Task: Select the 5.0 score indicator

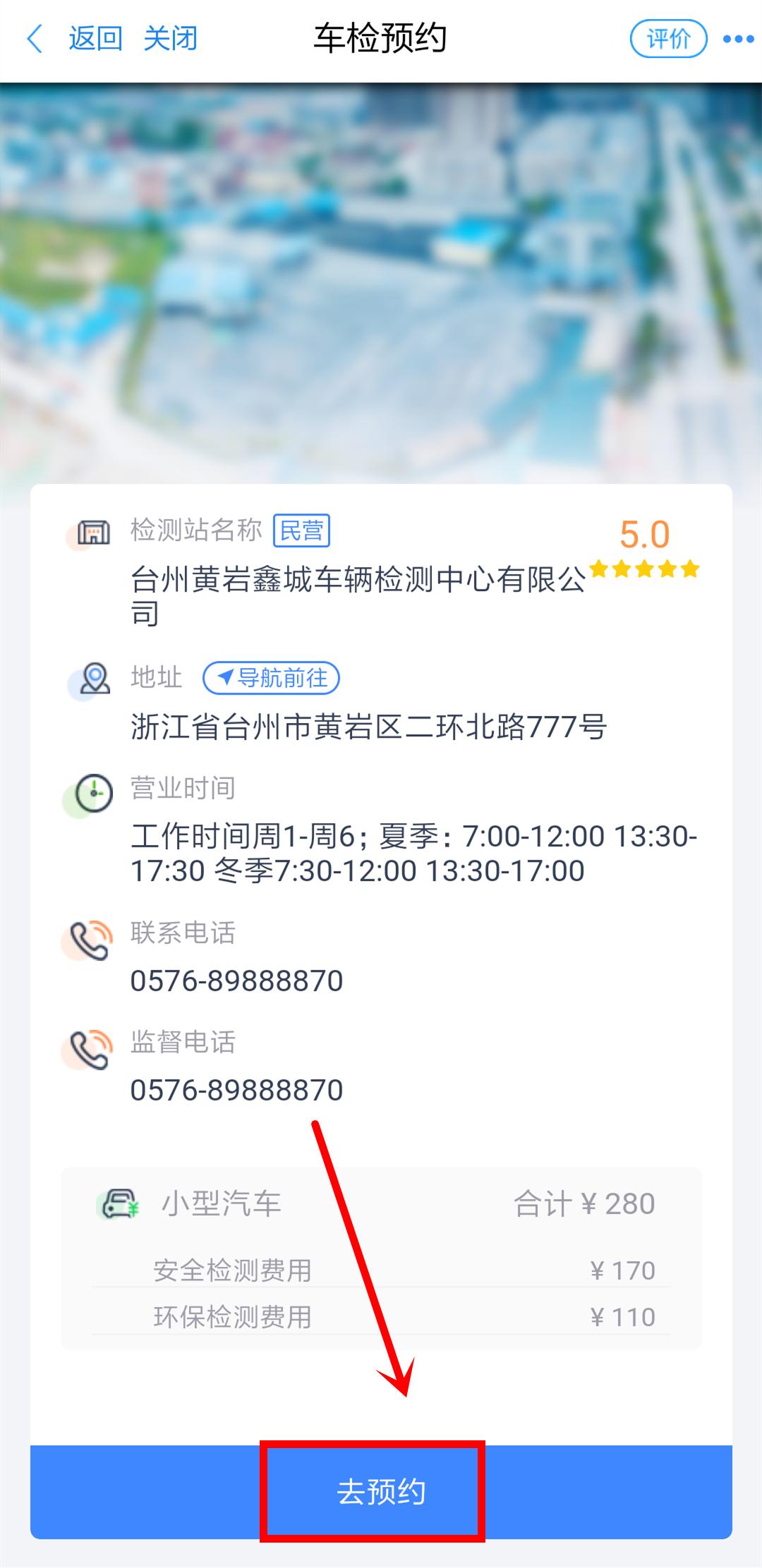Action: pyautogui.click(x=643, y=534)
